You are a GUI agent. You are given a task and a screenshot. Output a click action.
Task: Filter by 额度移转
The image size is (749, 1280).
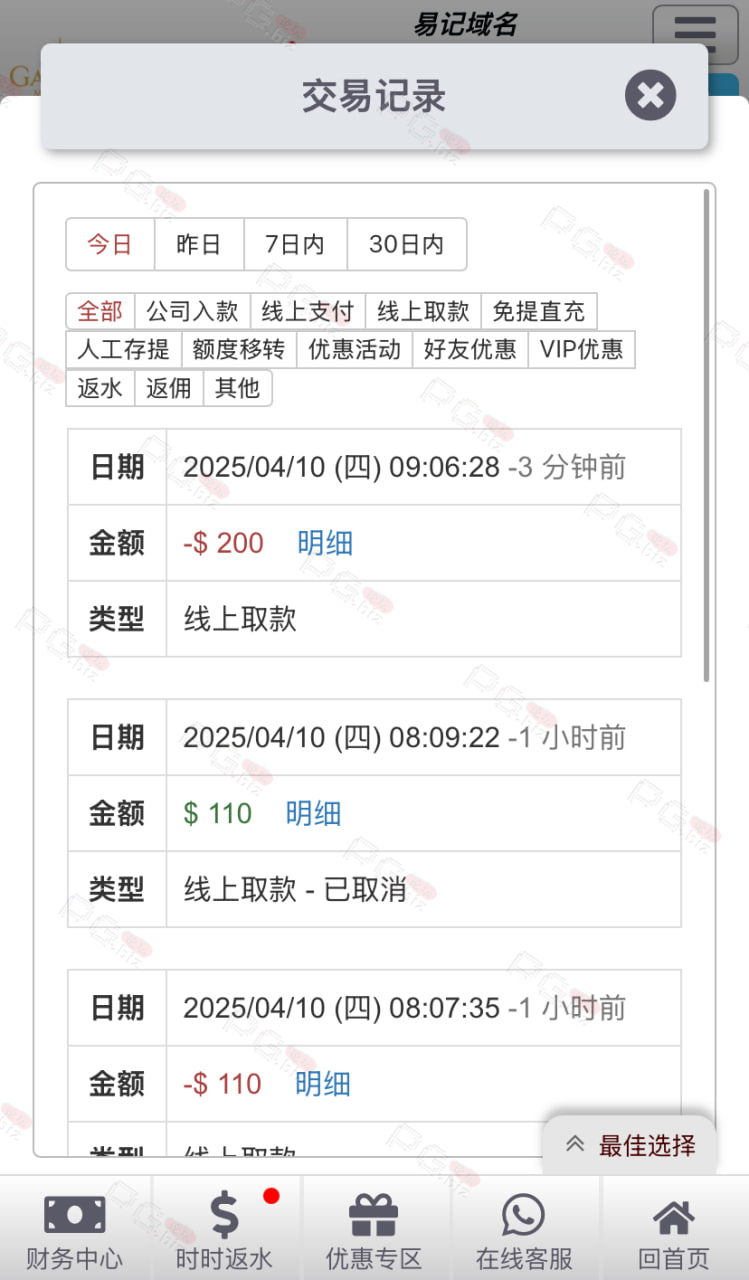[x=239, y=349]
